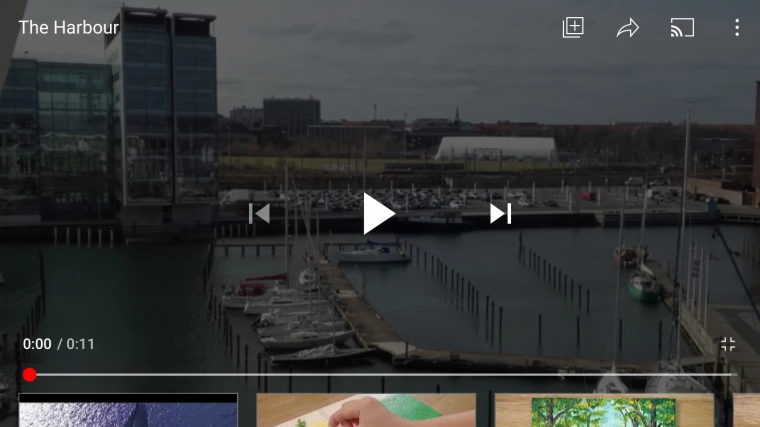The width and height of the screenshot is (760, 427).
Task: Play The Harbour video
Action: pyautogui.click(x=379, y=213)
